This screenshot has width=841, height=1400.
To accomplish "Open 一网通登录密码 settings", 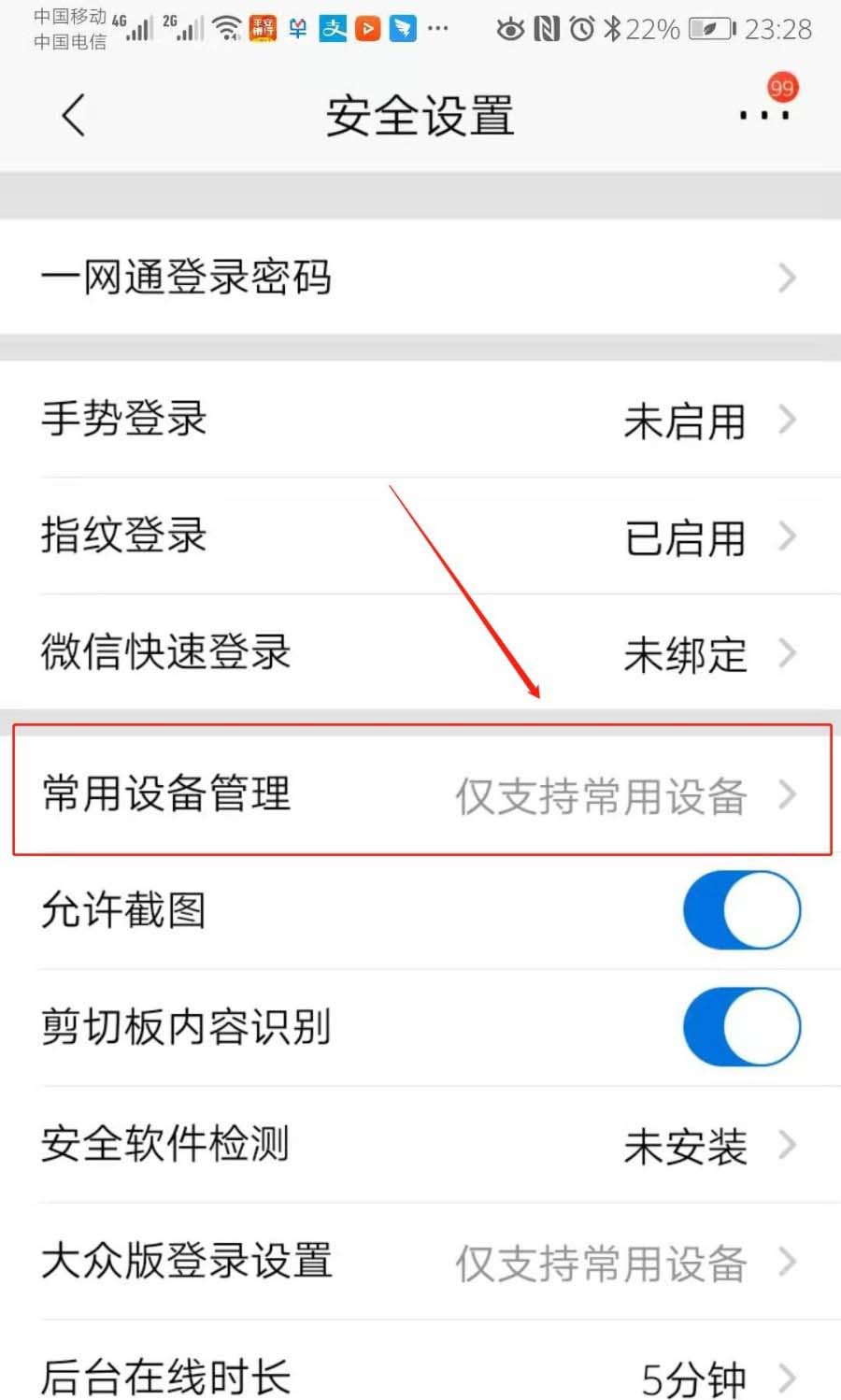I will pos(420,278).
